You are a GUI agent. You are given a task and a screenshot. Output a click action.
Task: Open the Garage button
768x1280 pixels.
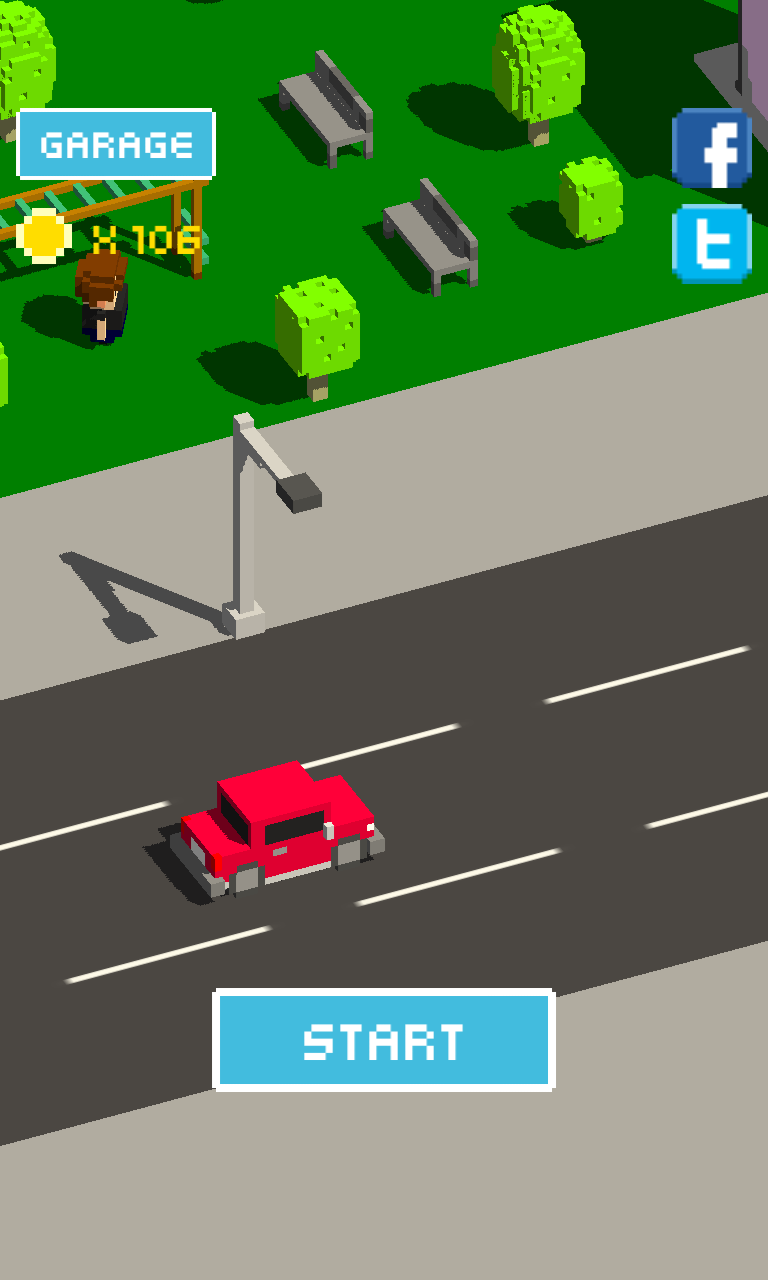point(116,144)
